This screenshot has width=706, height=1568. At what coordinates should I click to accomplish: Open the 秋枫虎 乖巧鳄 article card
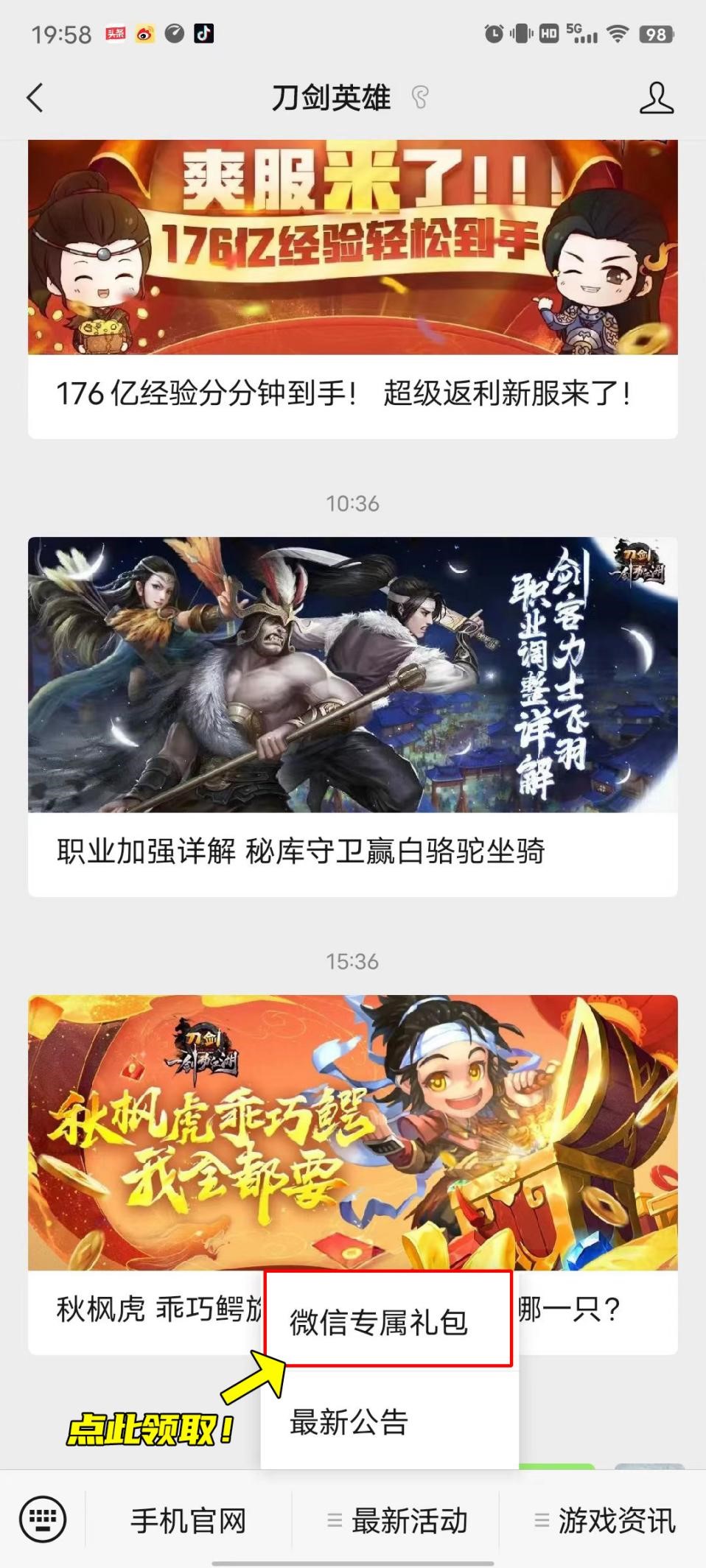click(352, 1134)
